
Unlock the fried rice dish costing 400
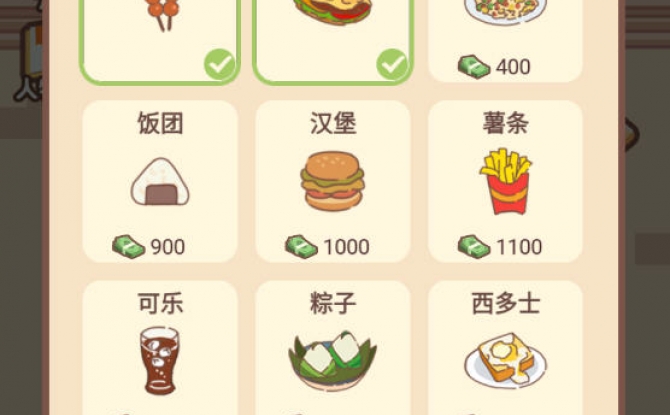(x=505, y=38)
